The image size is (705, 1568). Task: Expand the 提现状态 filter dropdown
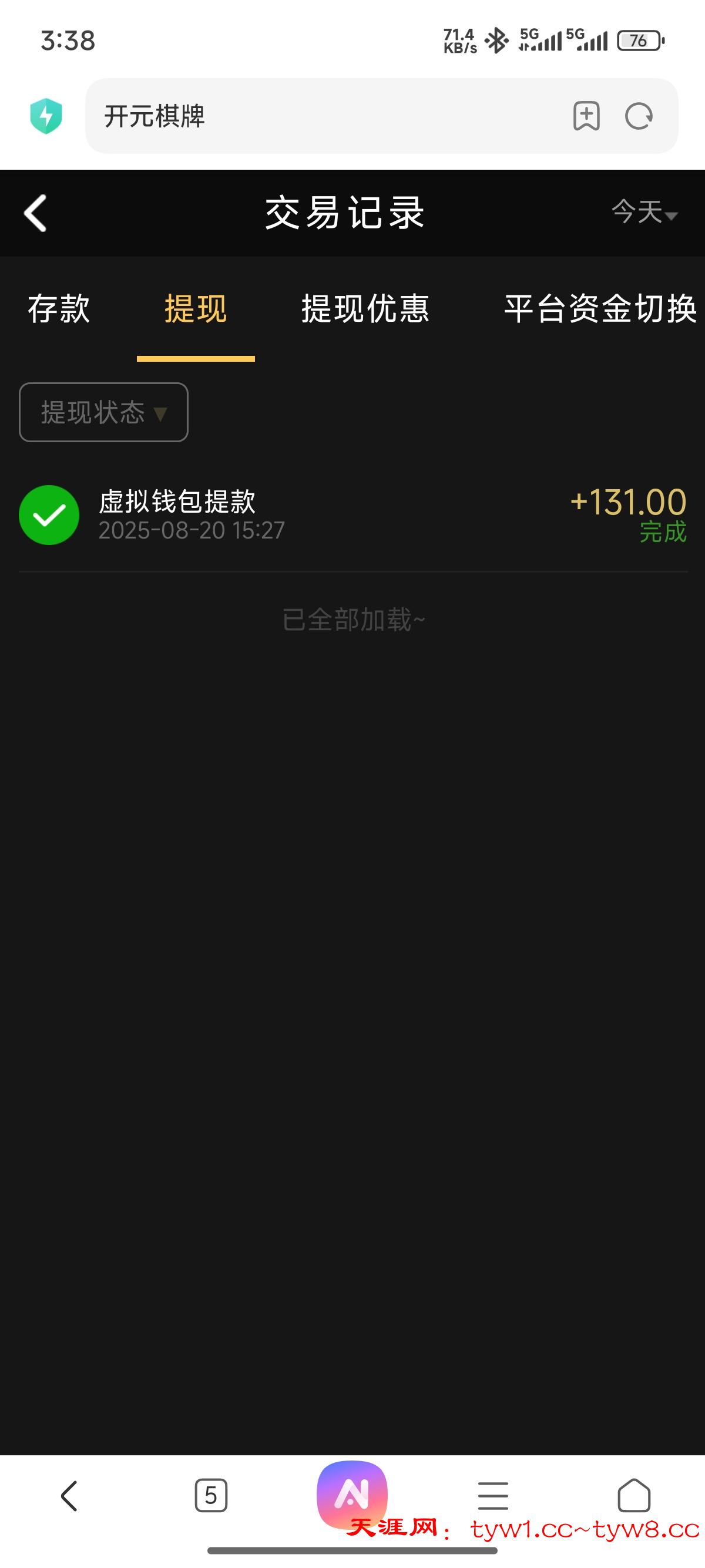(103, 412)
